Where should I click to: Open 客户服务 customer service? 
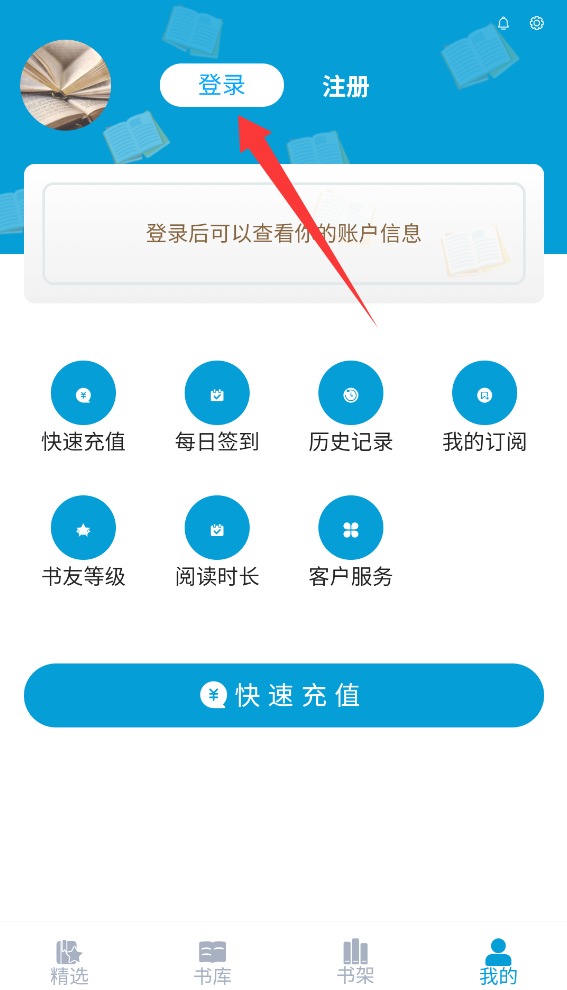[351, 542]
